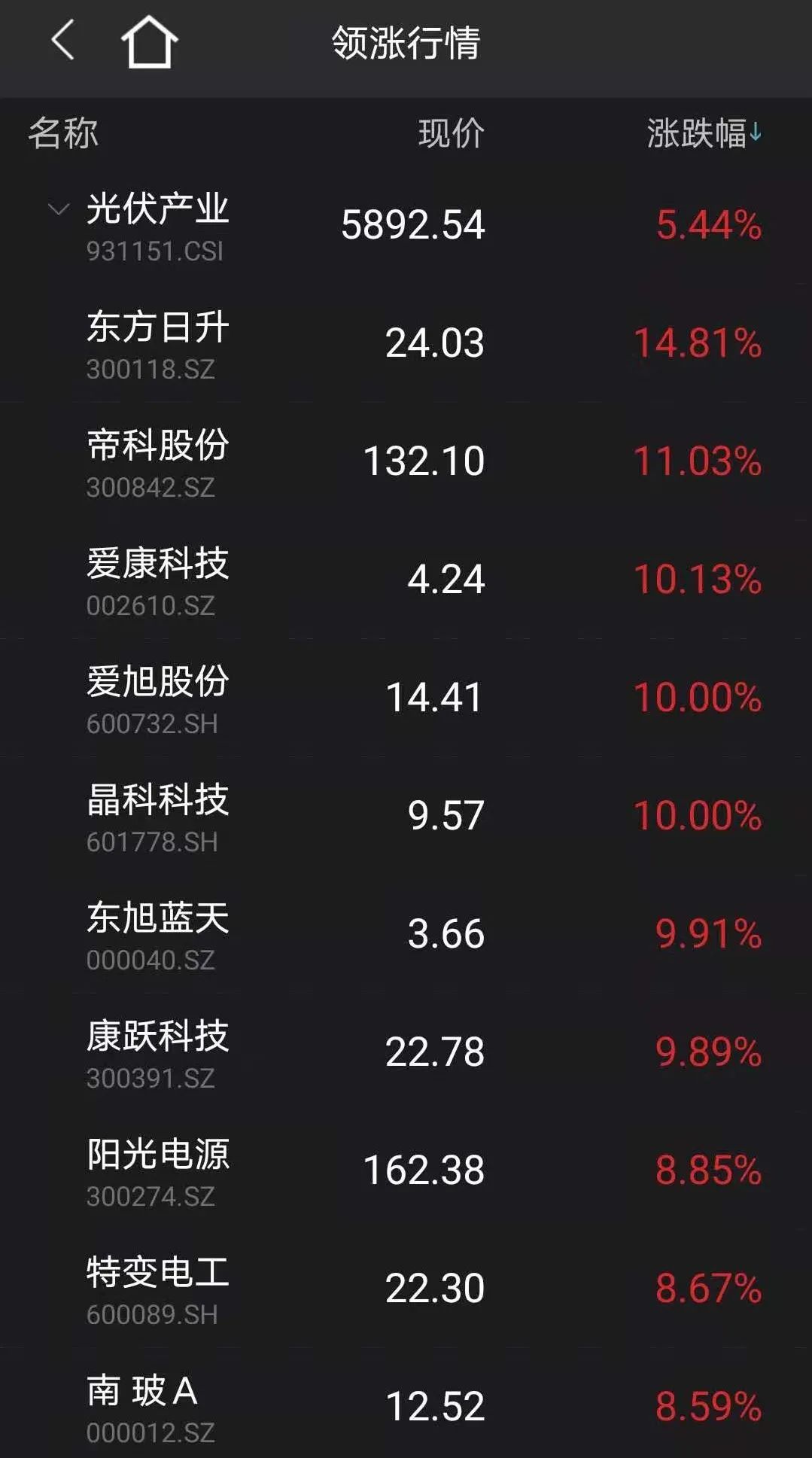Viewport: 812px width, 1458px height.
Task: Tap the home icon in header
Action: 149,41
